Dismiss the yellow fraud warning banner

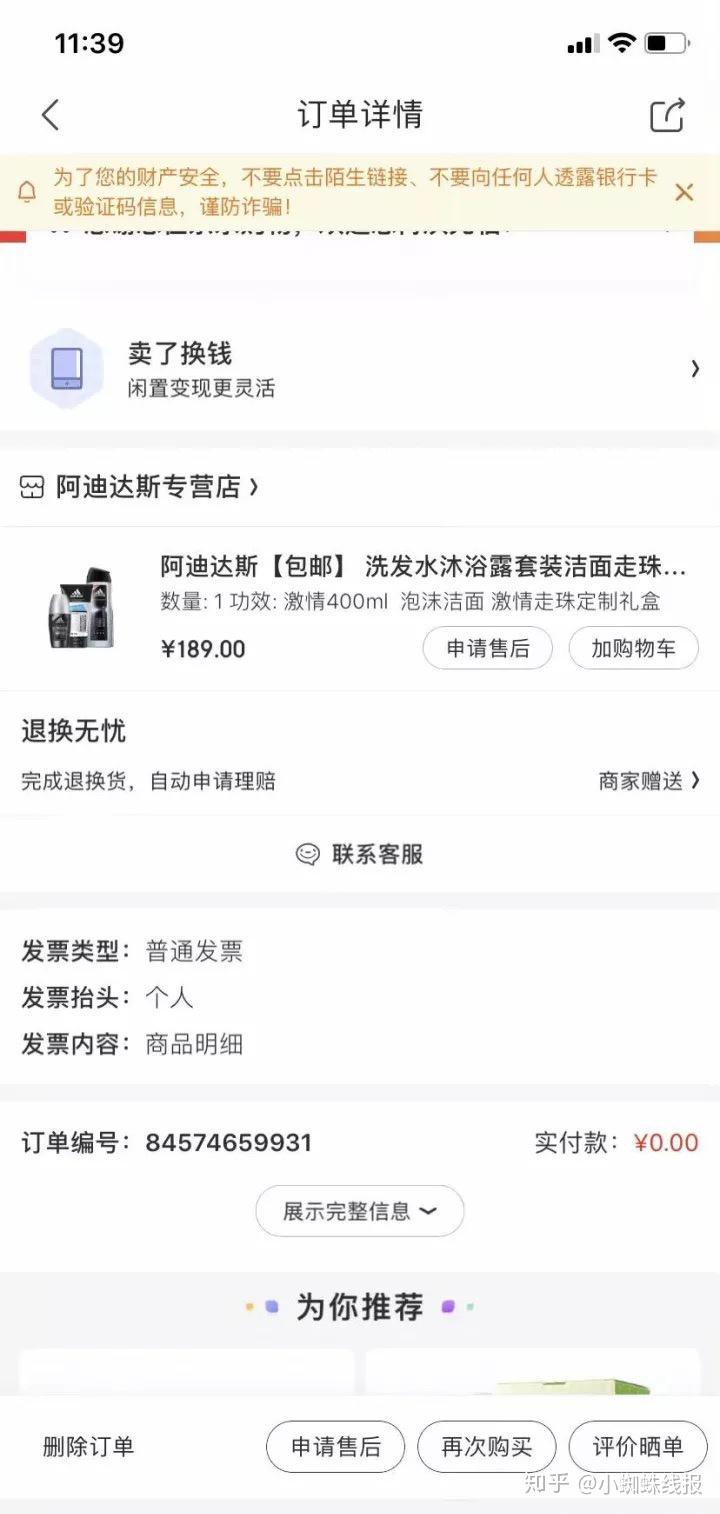coord(684,192)
